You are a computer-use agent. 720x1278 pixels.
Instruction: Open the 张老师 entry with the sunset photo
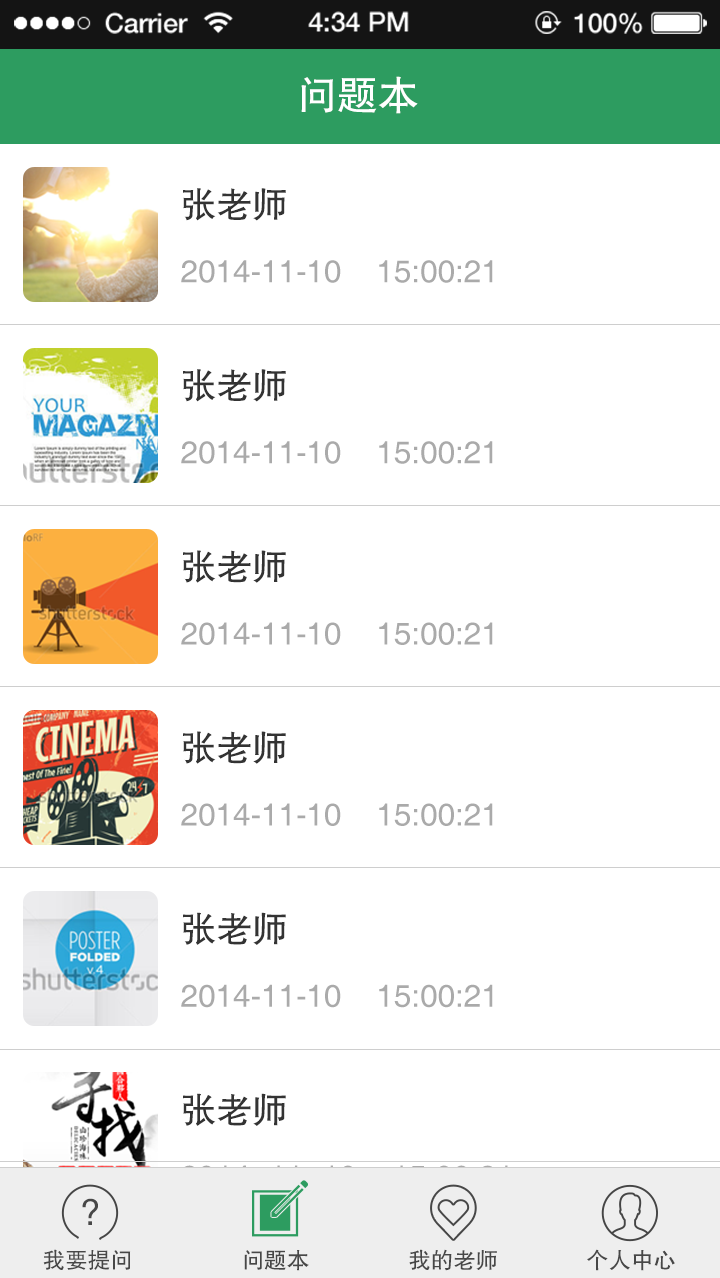(x=360, y=235)
